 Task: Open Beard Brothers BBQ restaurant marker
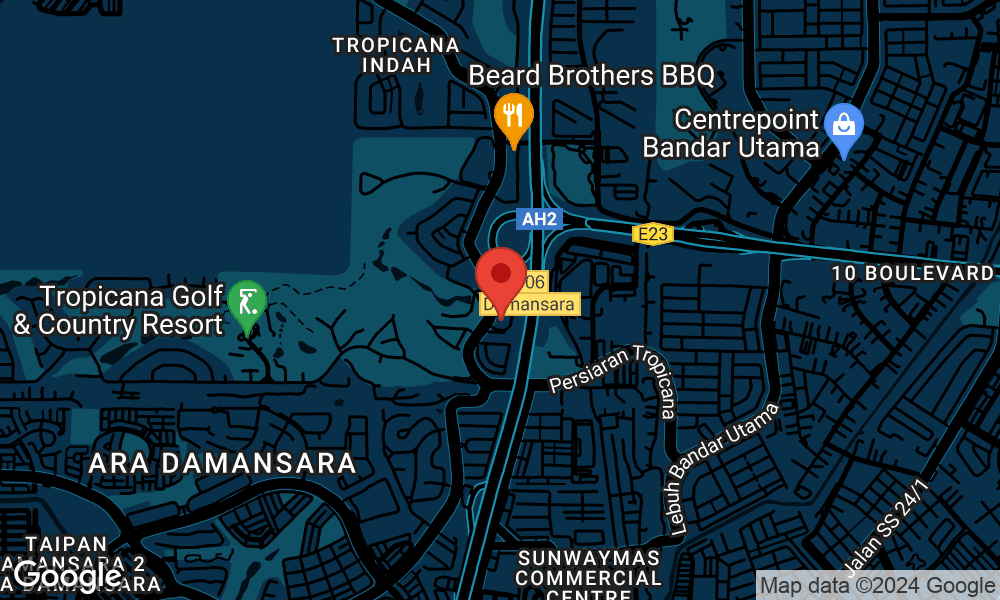coord(514,115)
